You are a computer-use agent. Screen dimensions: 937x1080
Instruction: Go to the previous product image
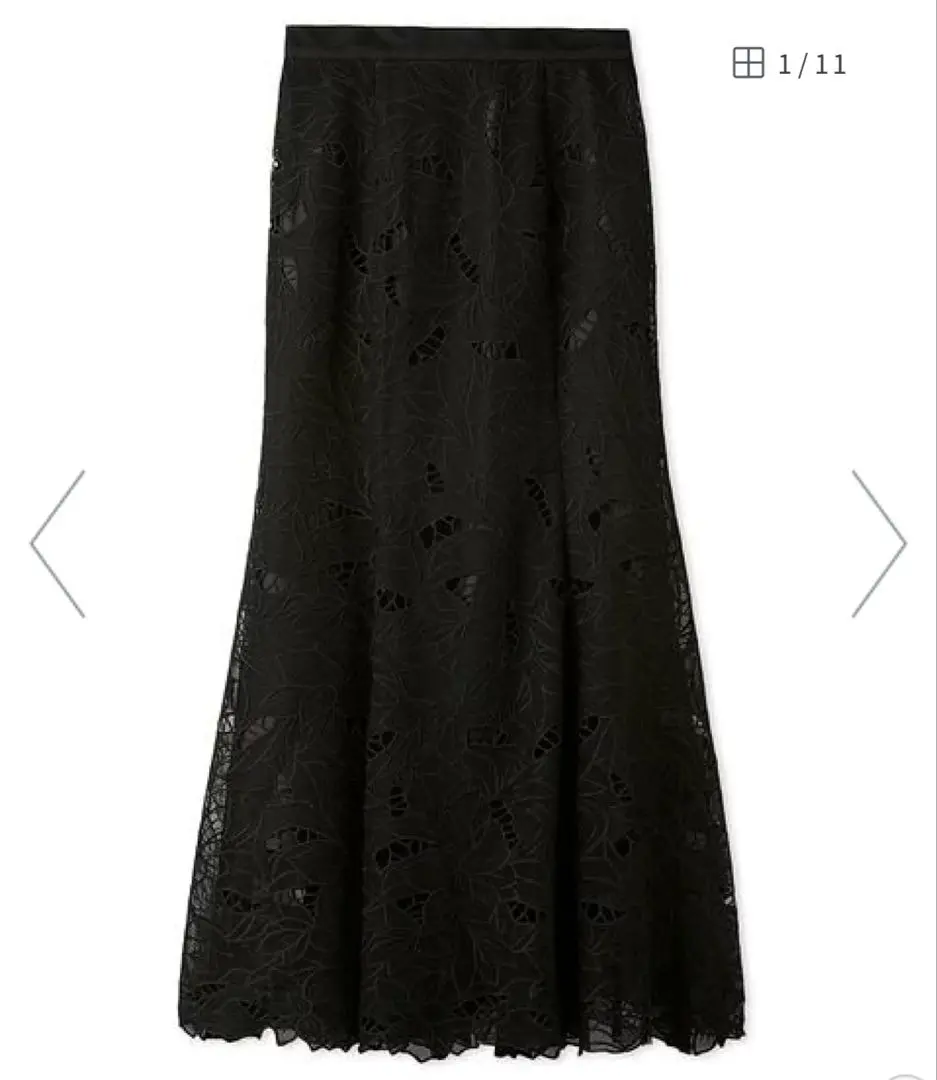(x=58, y=544)
